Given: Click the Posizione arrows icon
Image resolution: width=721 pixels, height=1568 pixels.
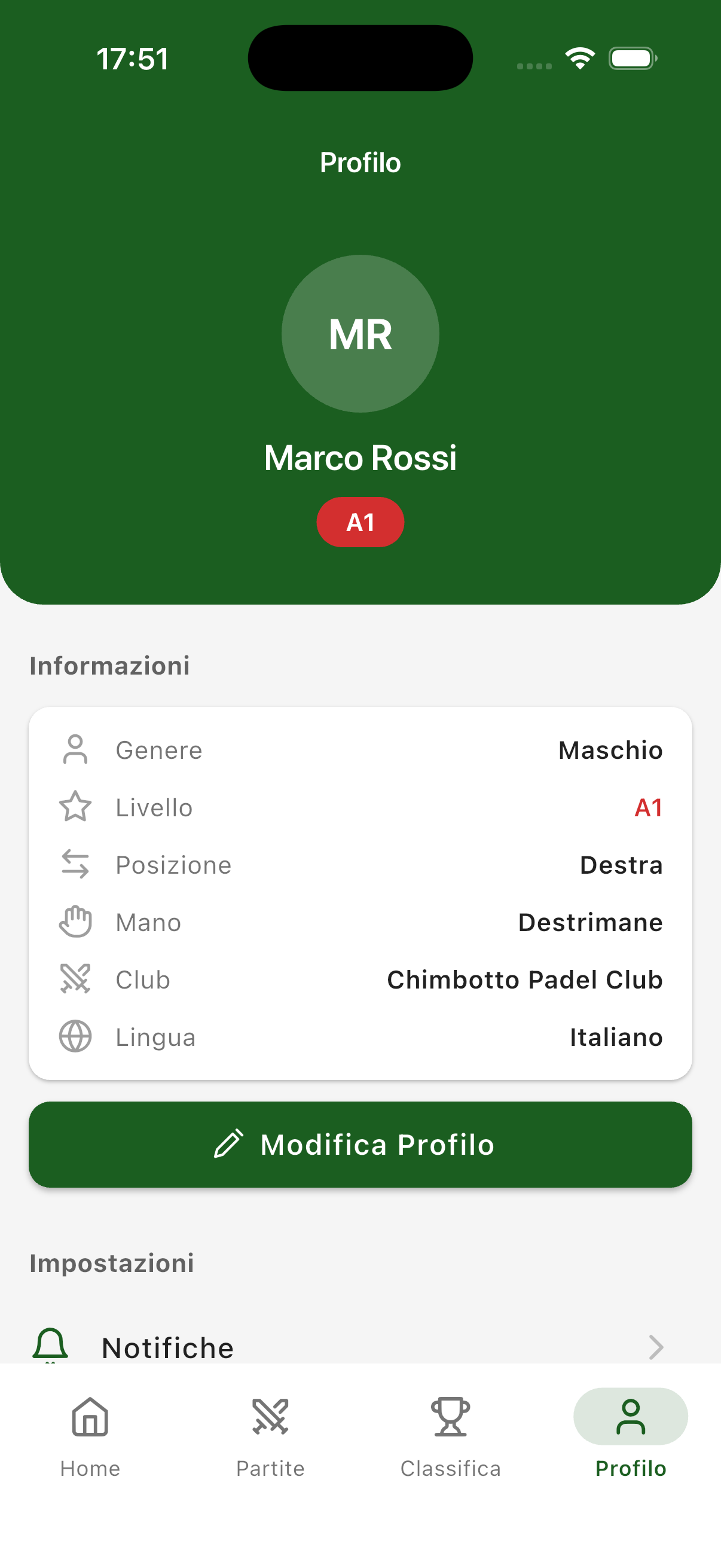Looking at the screenshot, I should click(75, 864).
